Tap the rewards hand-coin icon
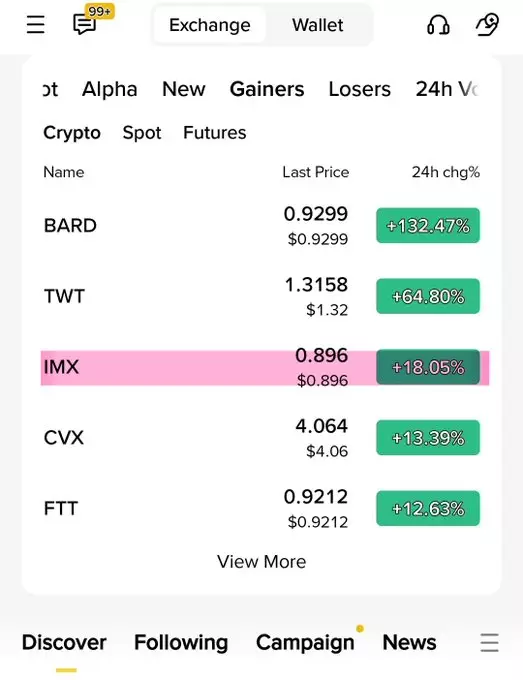Image resolution: width=523 pixels, height=680 pixels. (487, 24)
